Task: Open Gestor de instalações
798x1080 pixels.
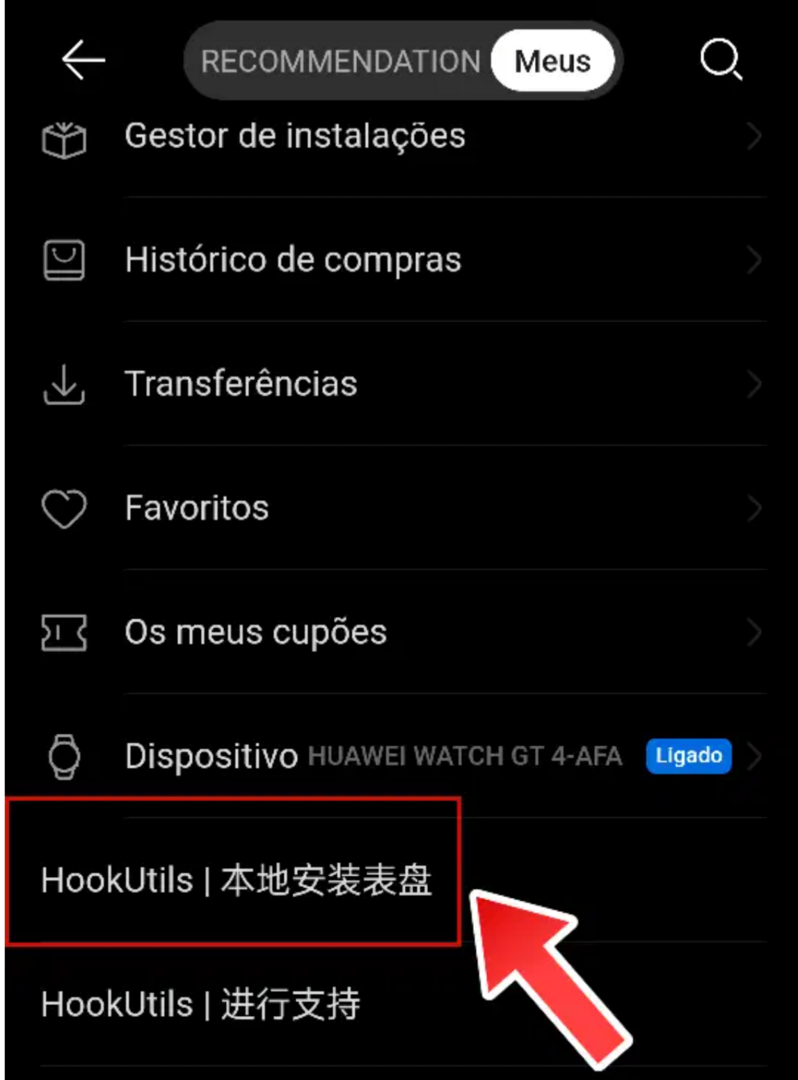Action: click(295, 136)
